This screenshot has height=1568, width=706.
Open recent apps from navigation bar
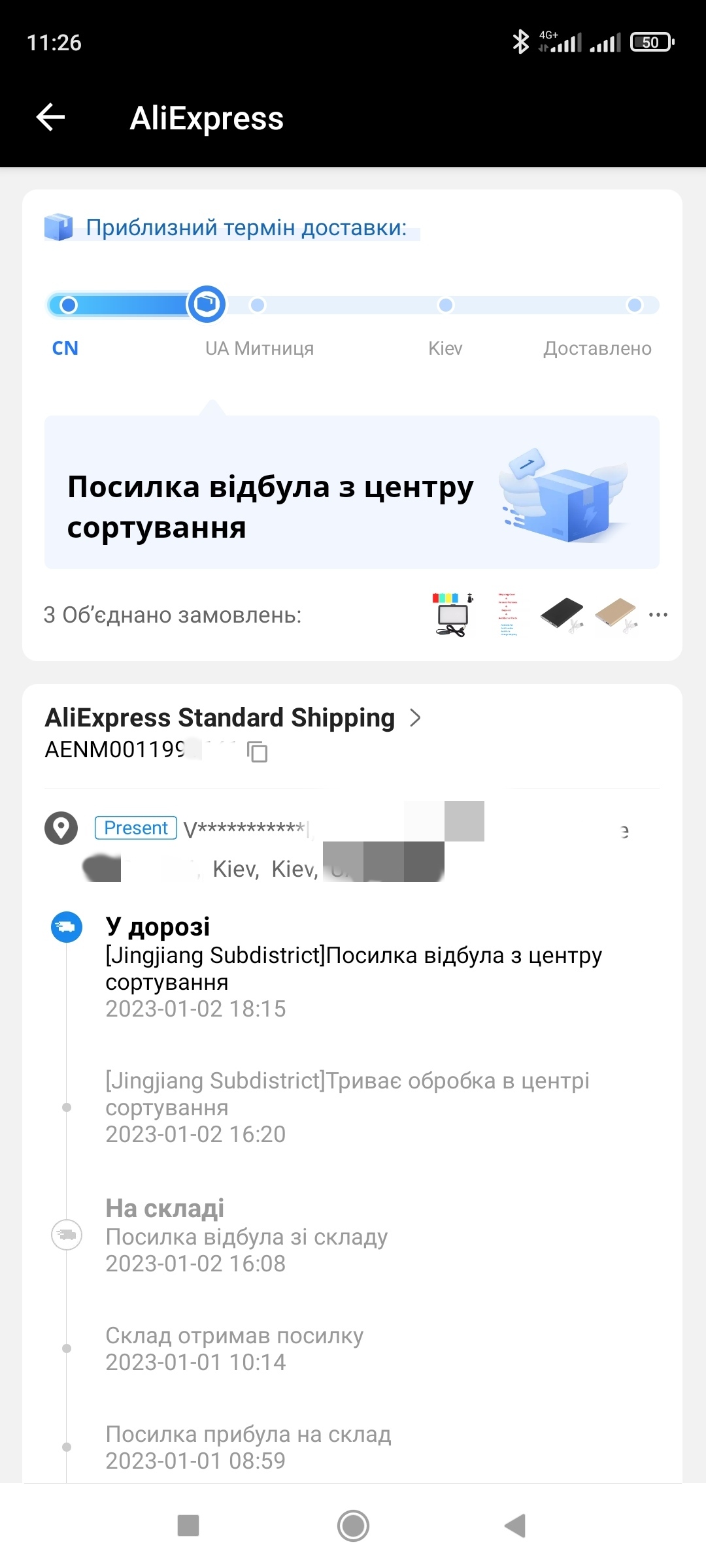pyautogui.click(x=188, y=1526)
